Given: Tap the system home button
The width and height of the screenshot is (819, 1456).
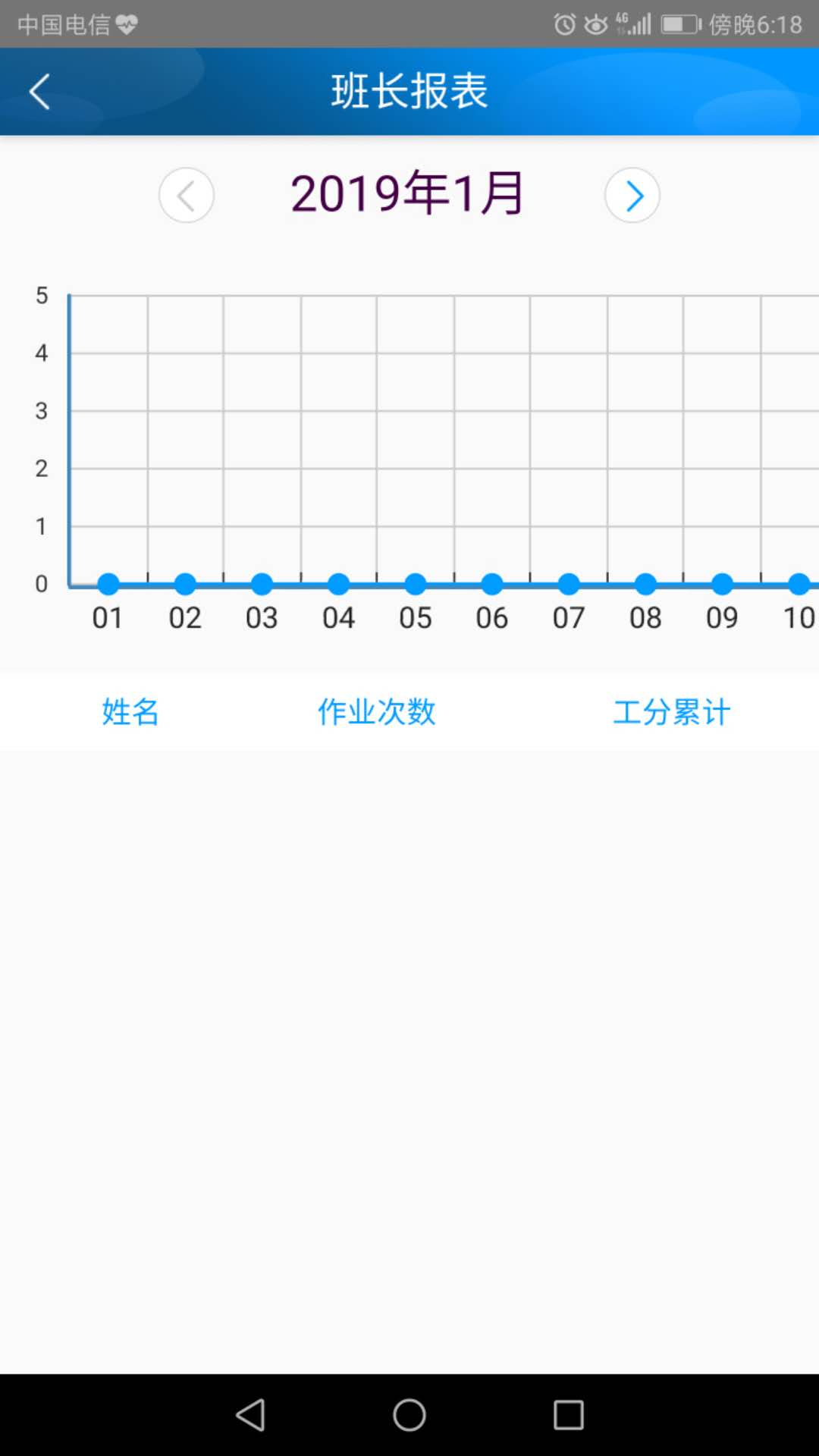Looking at the screenshot, I should coord(409,1415).
